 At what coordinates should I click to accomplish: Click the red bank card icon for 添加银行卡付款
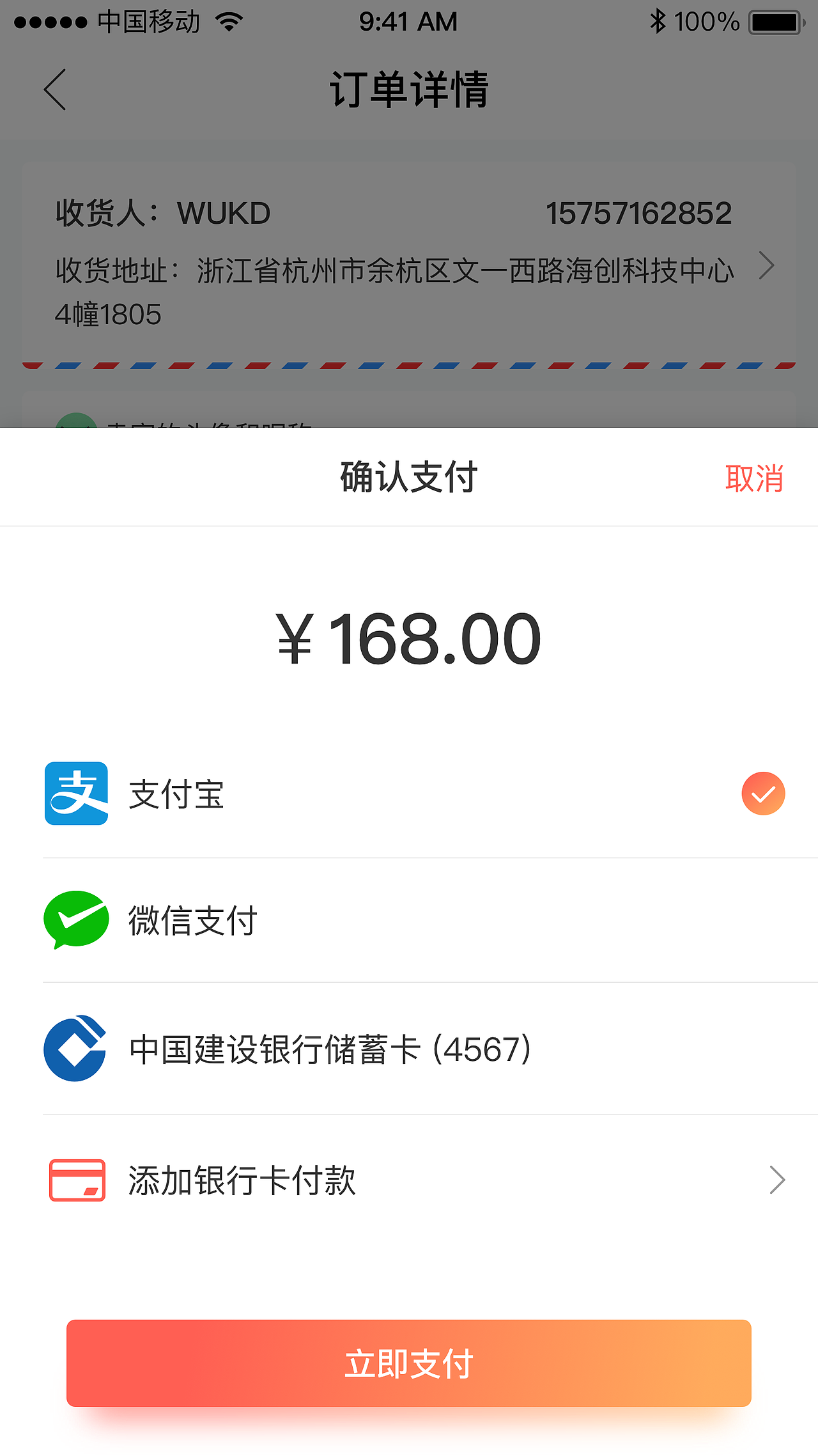point(77,1180)
